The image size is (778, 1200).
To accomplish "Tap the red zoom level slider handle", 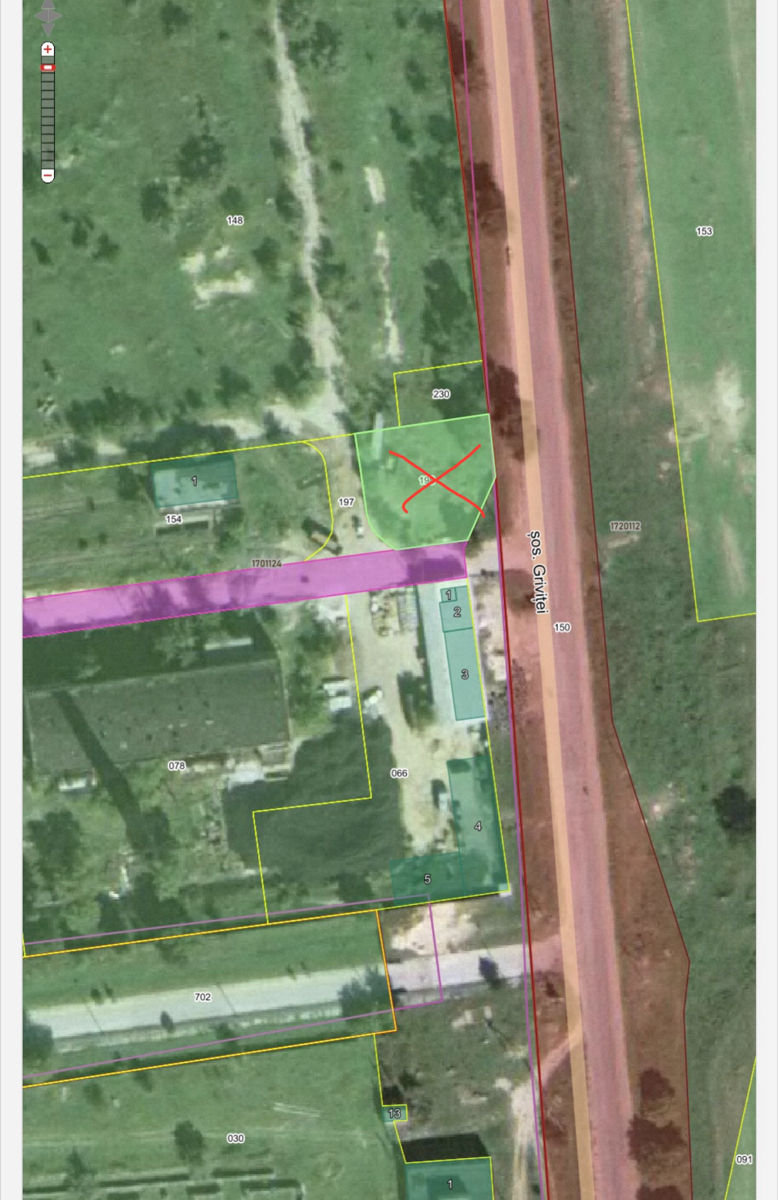I will click(x=47, y=67).
